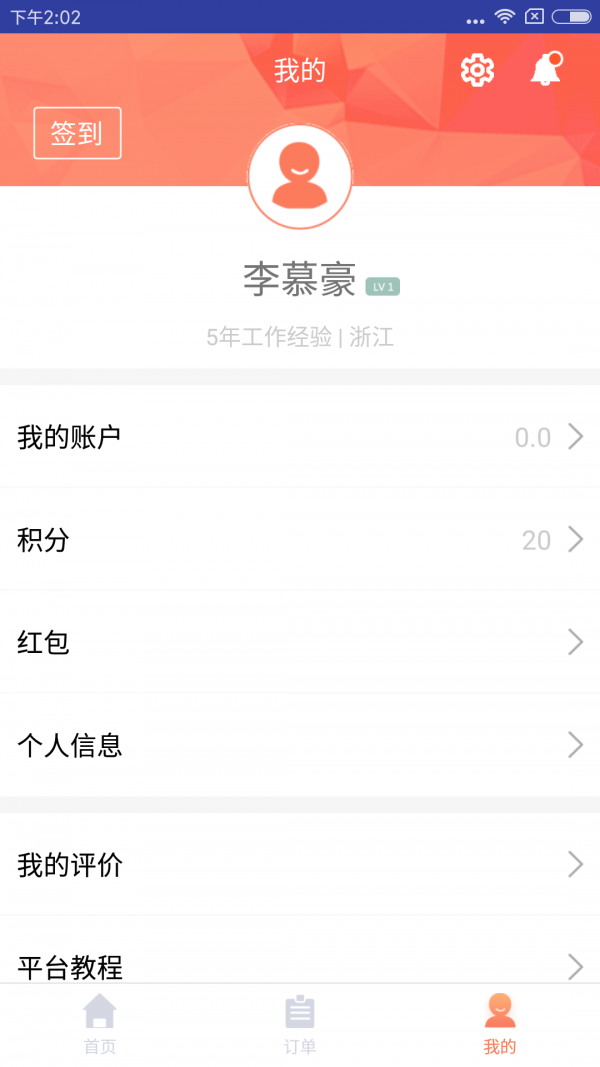Open 我的评价 reviews row
This screenshot has width=600, height=1067.
point(300,864)
